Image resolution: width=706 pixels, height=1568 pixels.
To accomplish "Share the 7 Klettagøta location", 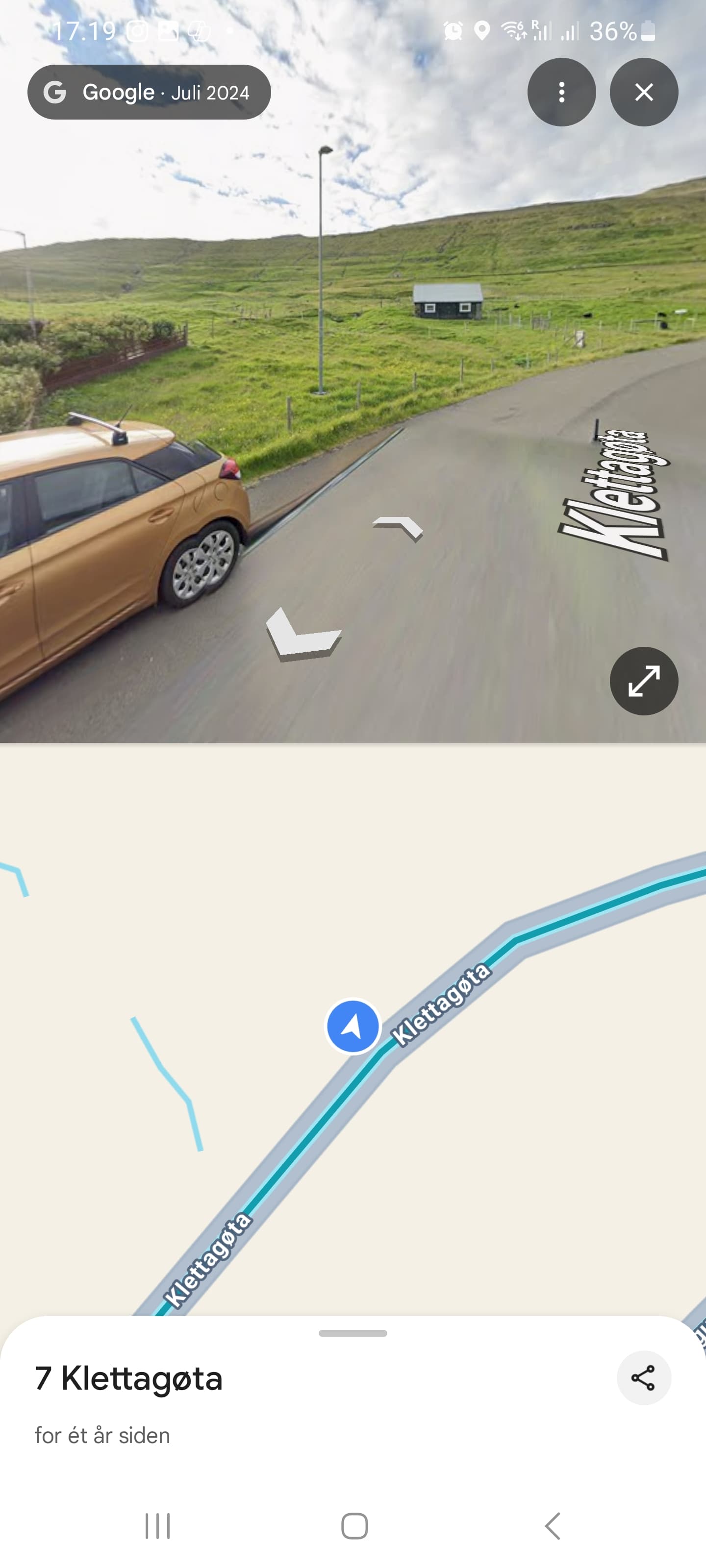I will click(643, 1377).
